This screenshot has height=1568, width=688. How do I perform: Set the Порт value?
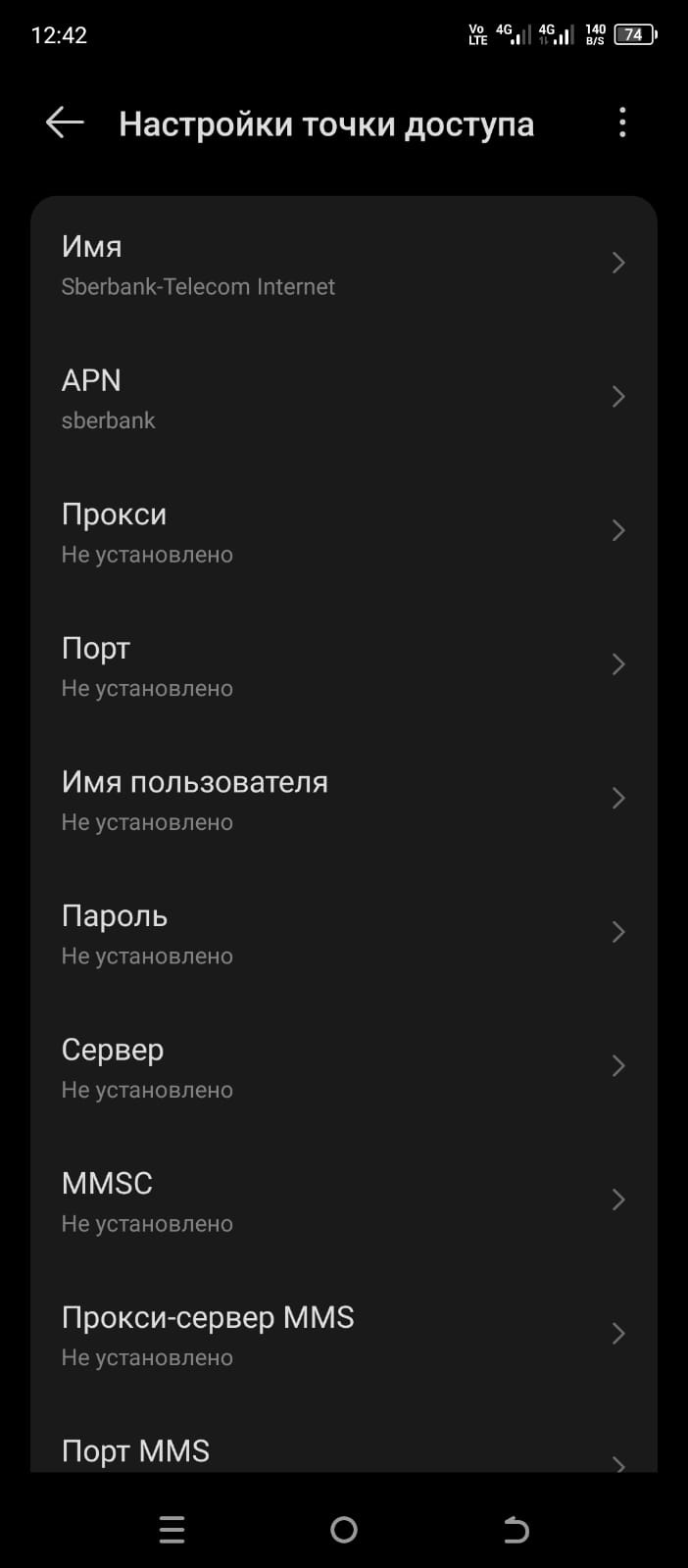click(343, 666)
